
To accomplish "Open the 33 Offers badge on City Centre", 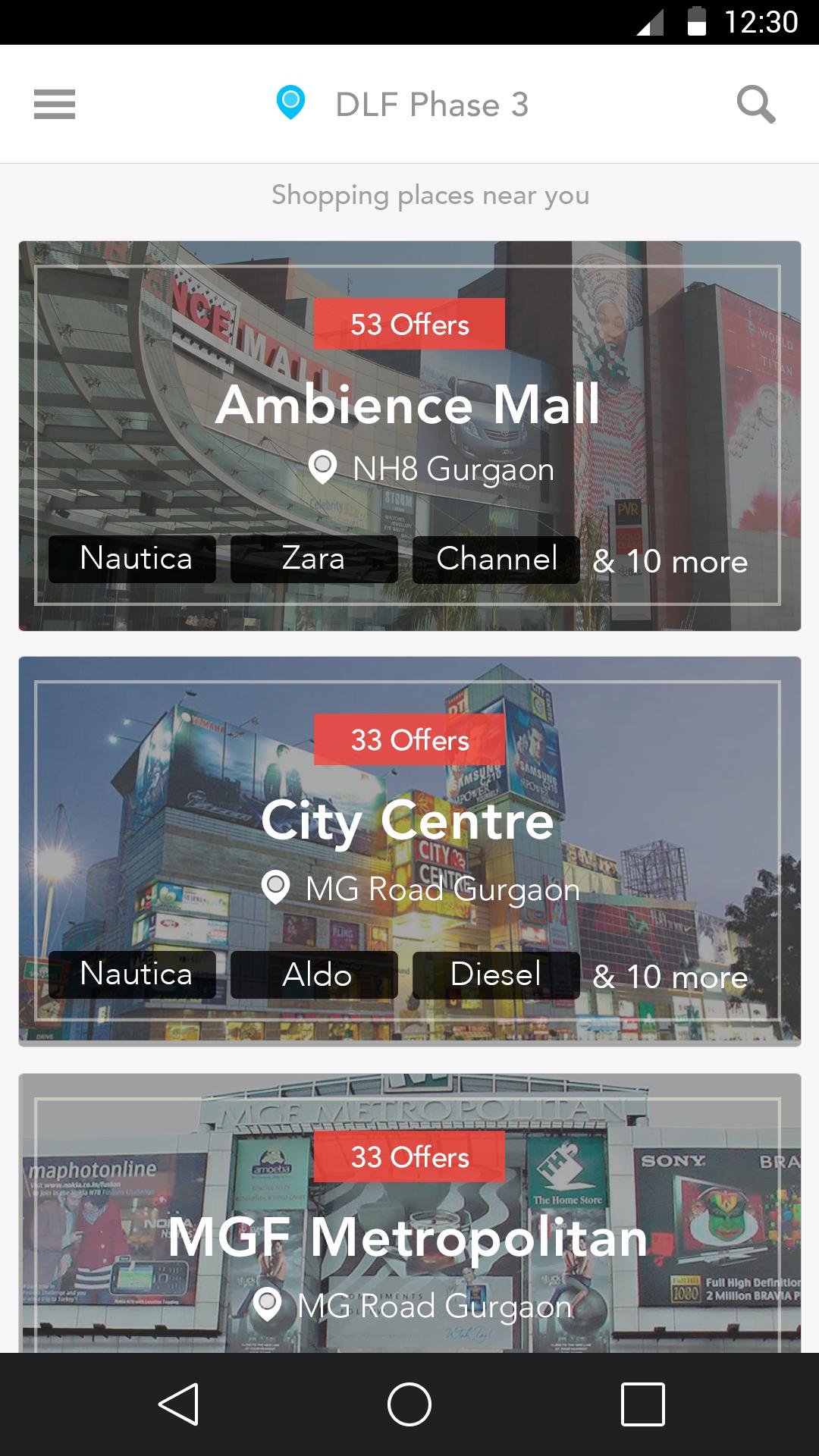I will [x=409, y=741].
